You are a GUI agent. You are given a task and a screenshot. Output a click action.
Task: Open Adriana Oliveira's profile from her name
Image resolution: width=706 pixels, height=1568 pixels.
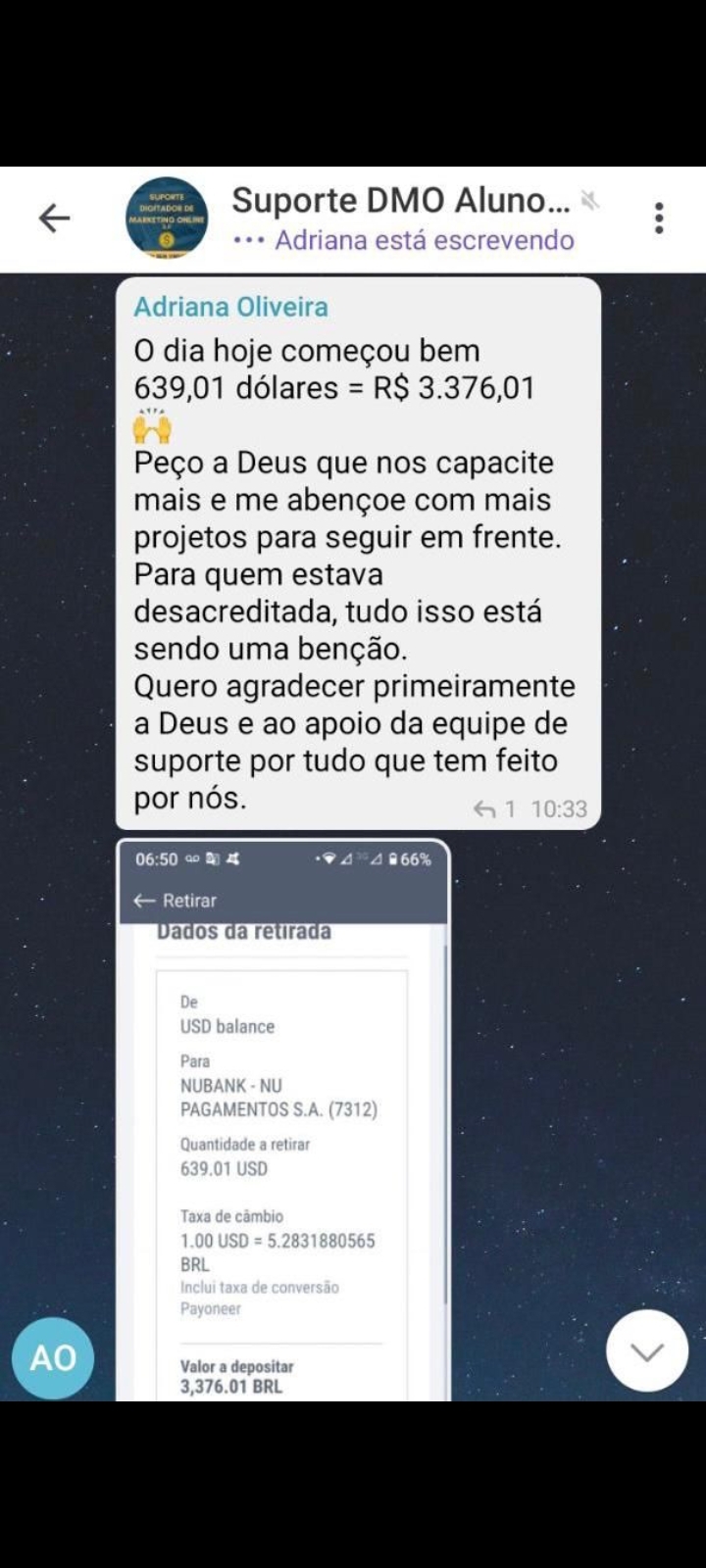point(230,307)
